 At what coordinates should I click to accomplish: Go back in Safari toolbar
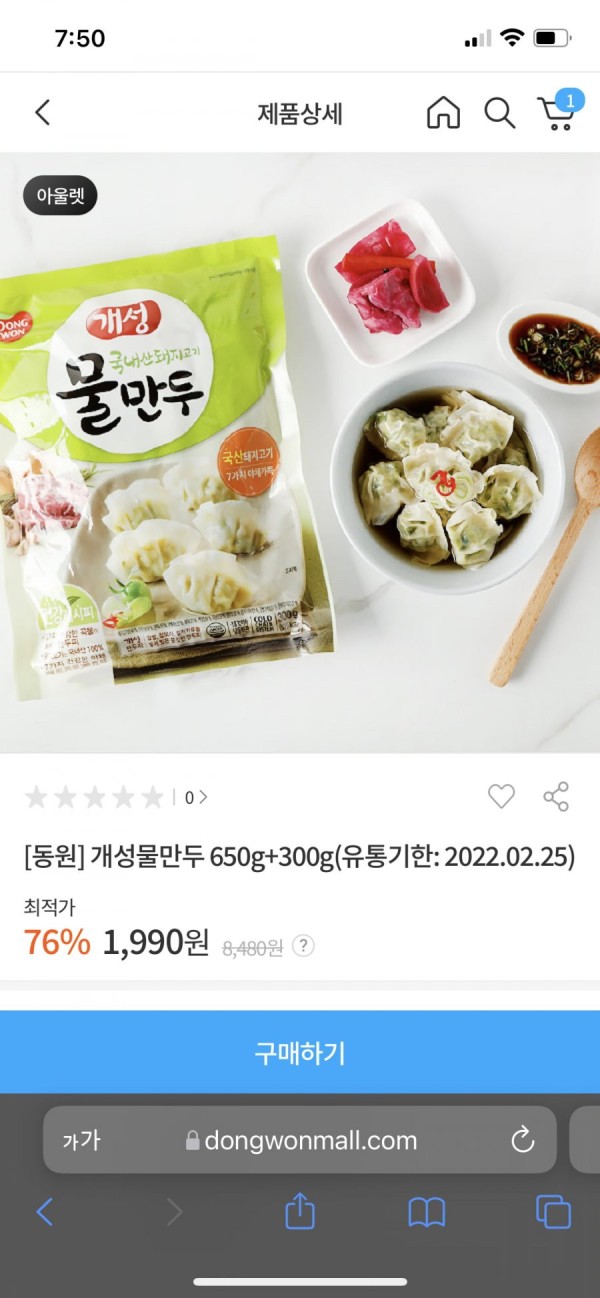(44, 1212)
